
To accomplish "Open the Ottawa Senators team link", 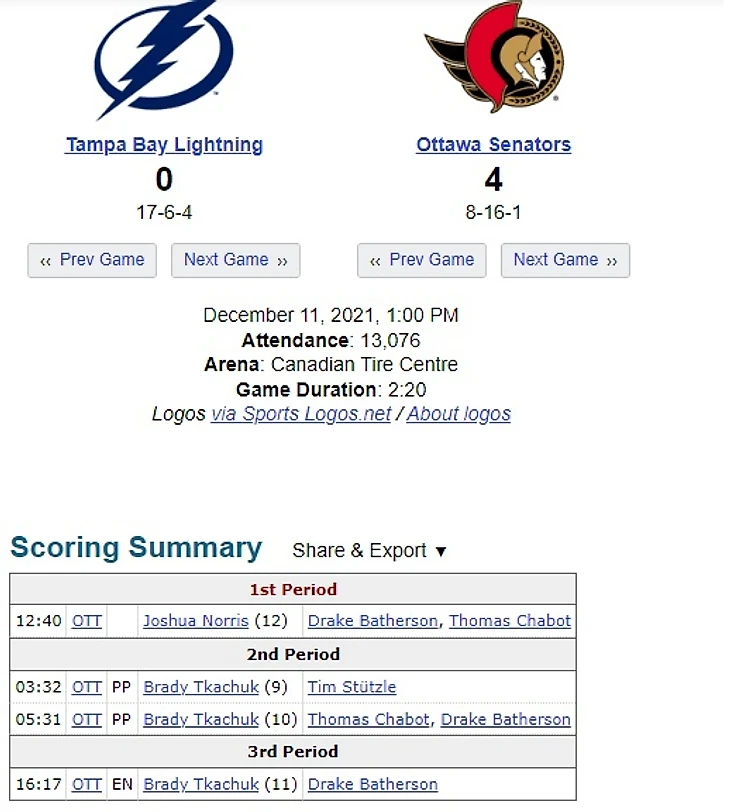I will point(493,145).
